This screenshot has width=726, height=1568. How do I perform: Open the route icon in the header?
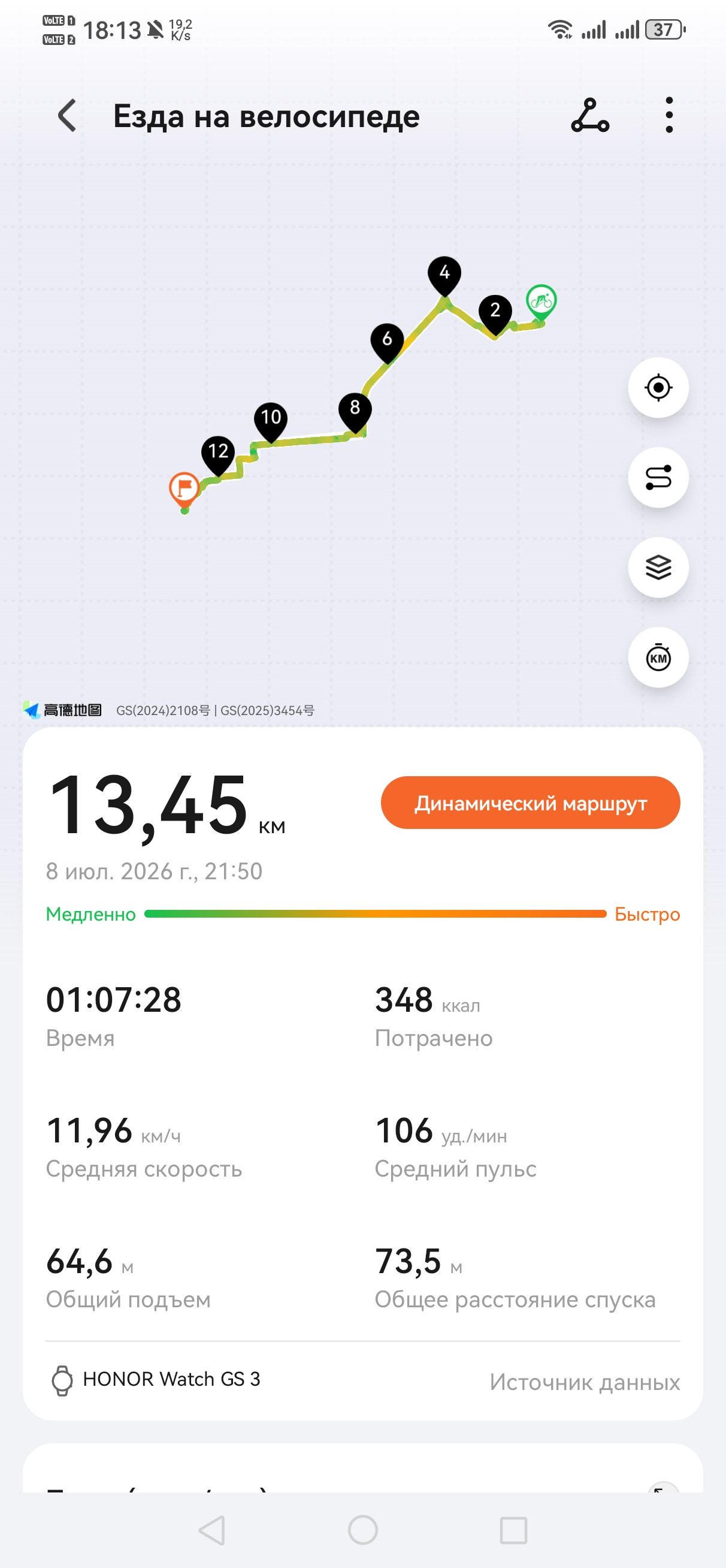590,116
